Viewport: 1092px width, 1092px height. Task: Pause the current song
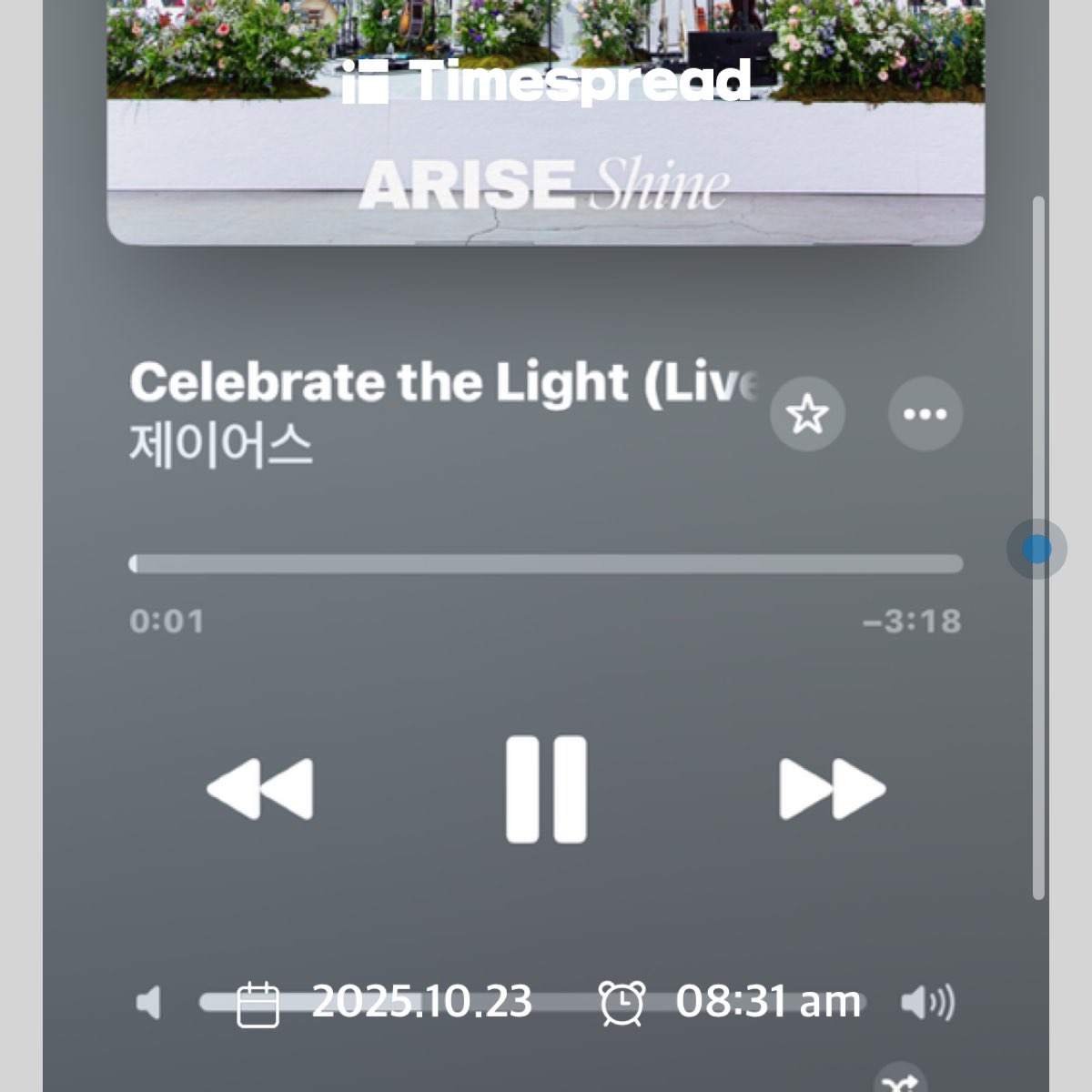[546, 789]
